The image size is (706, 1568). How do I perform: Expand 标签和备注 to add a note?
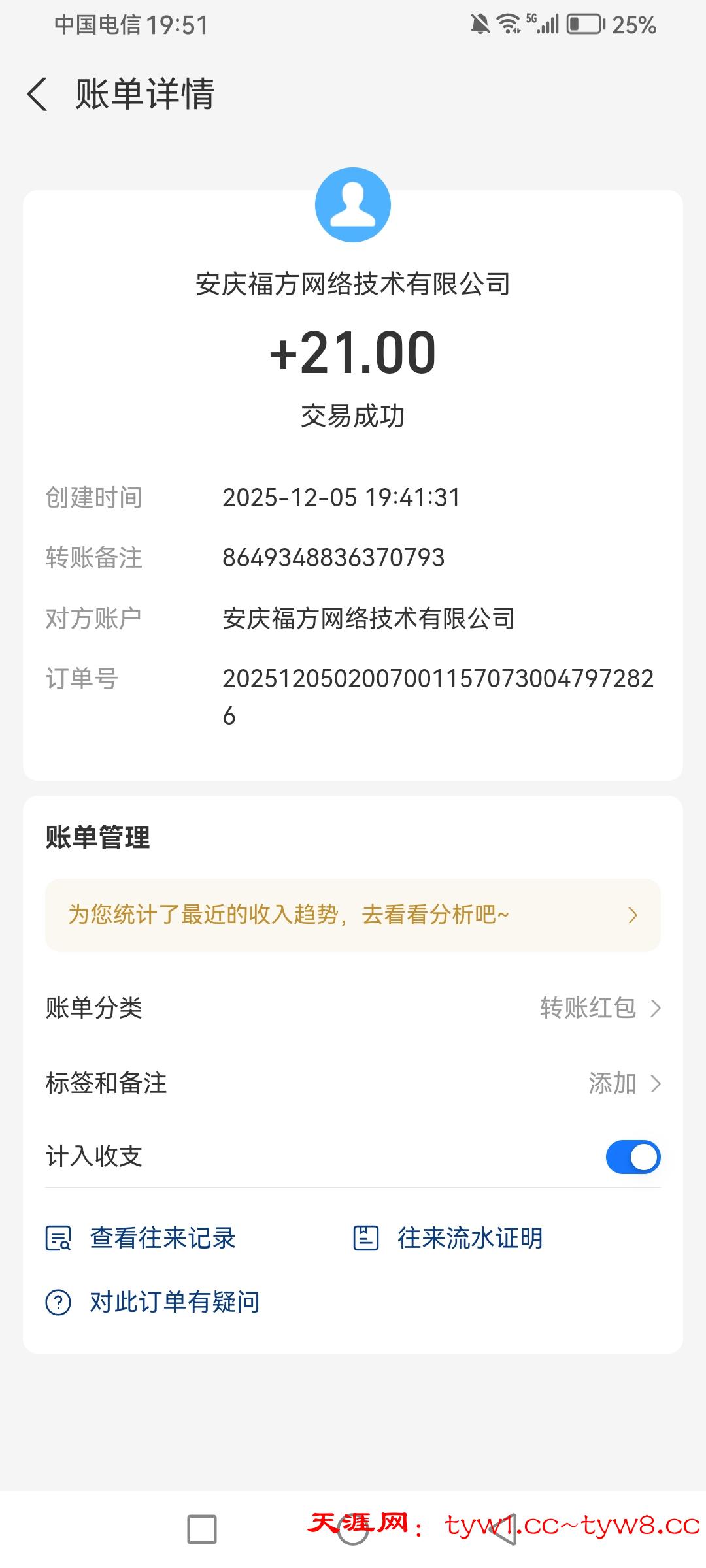coord(353,1083)
